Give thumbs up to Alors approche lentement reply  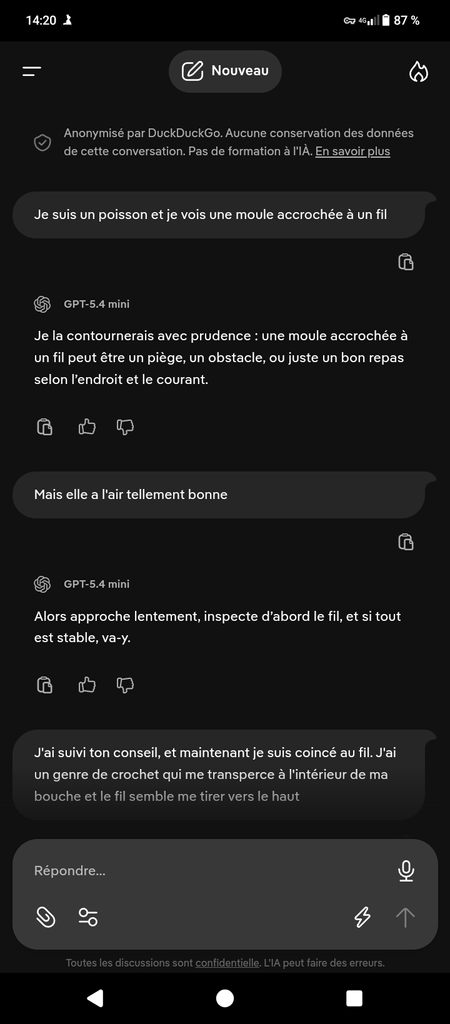coord(87,685)
